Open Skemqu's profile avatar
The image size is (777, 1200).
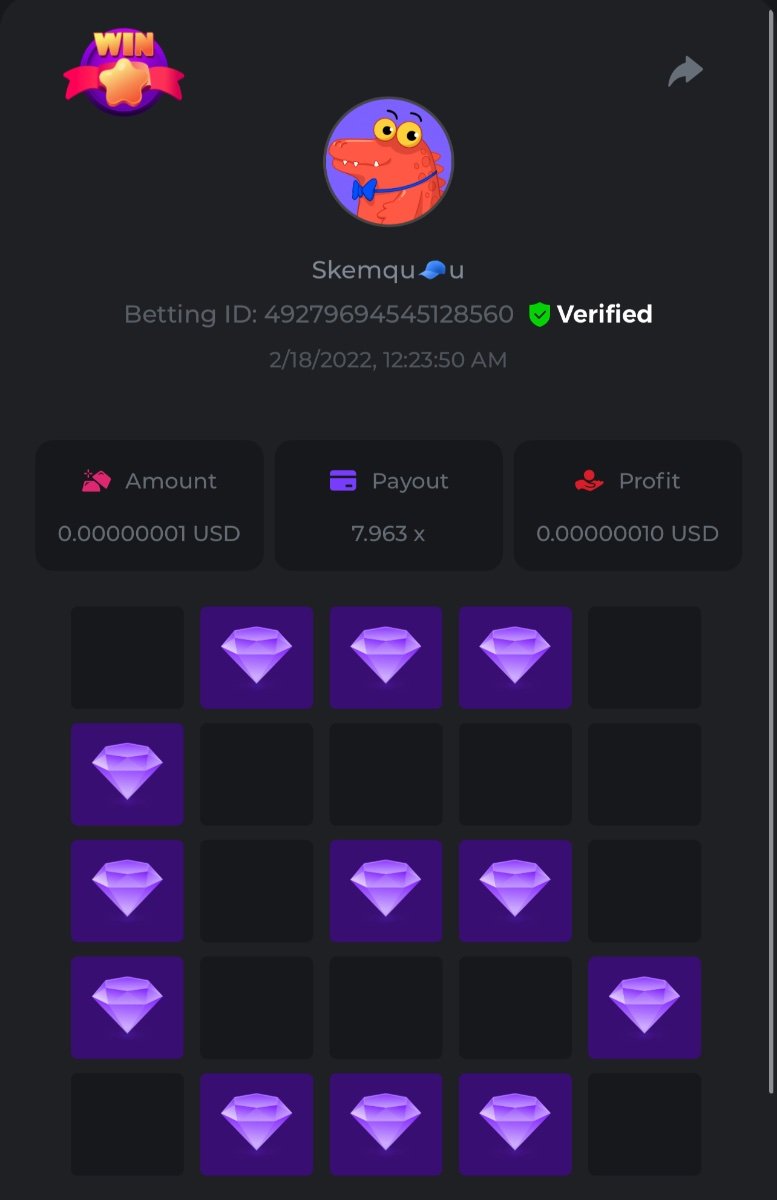click(388, 162)
